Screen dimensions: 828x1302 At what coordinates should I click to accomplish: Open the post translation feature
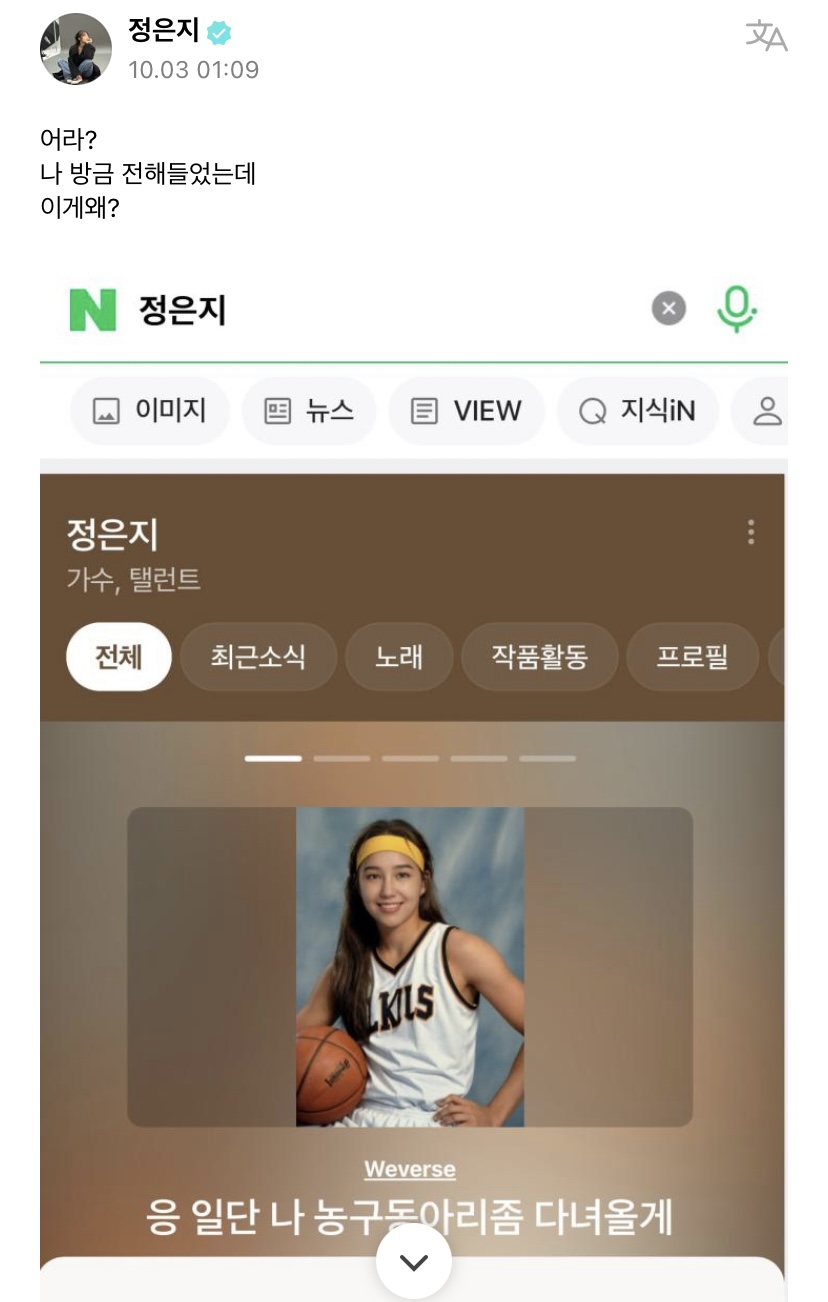[766, 35]
